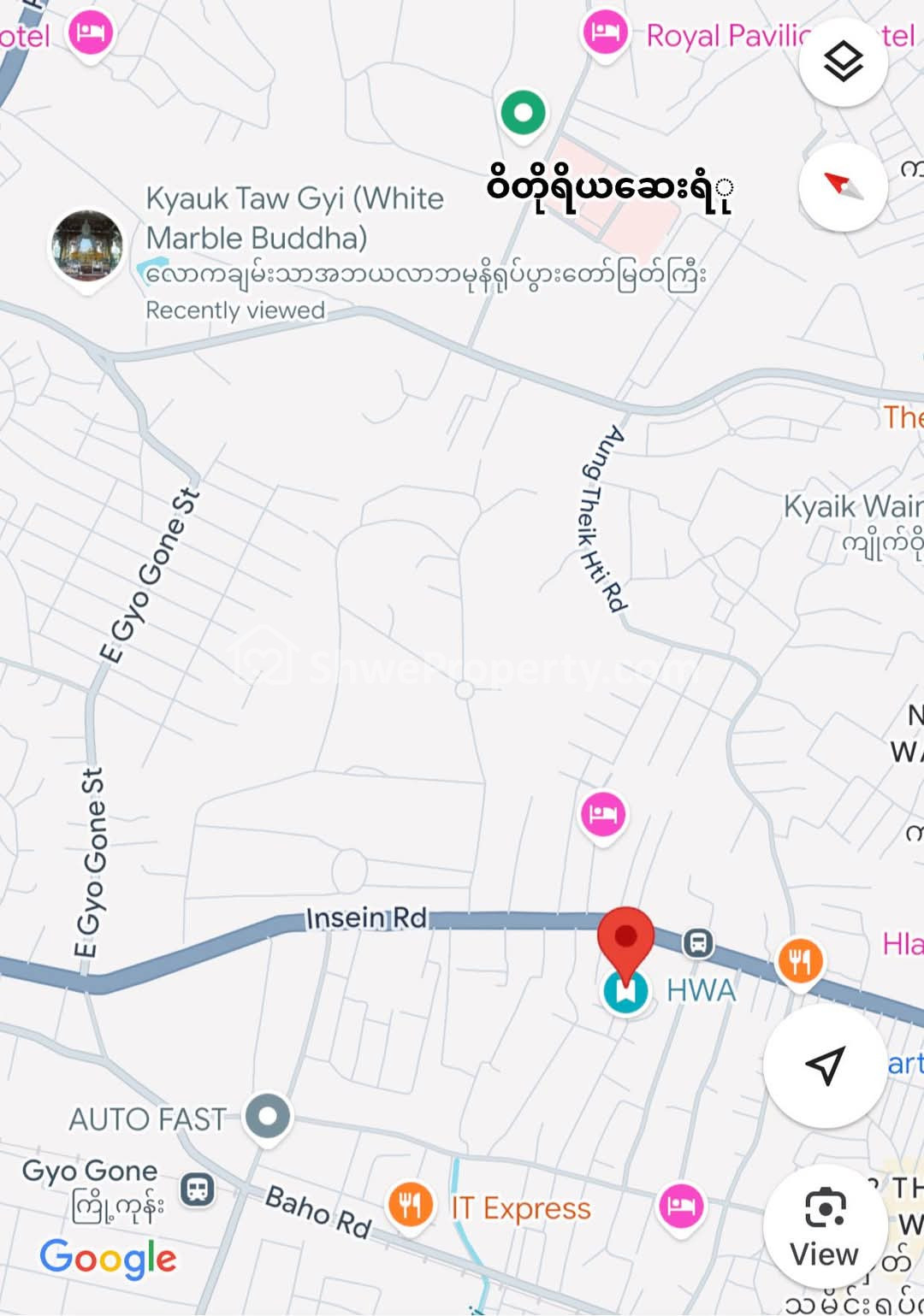924x1316 pixels.
Task: Tap the bus stop icon on Insein Rd
Action: pos(698,943)
